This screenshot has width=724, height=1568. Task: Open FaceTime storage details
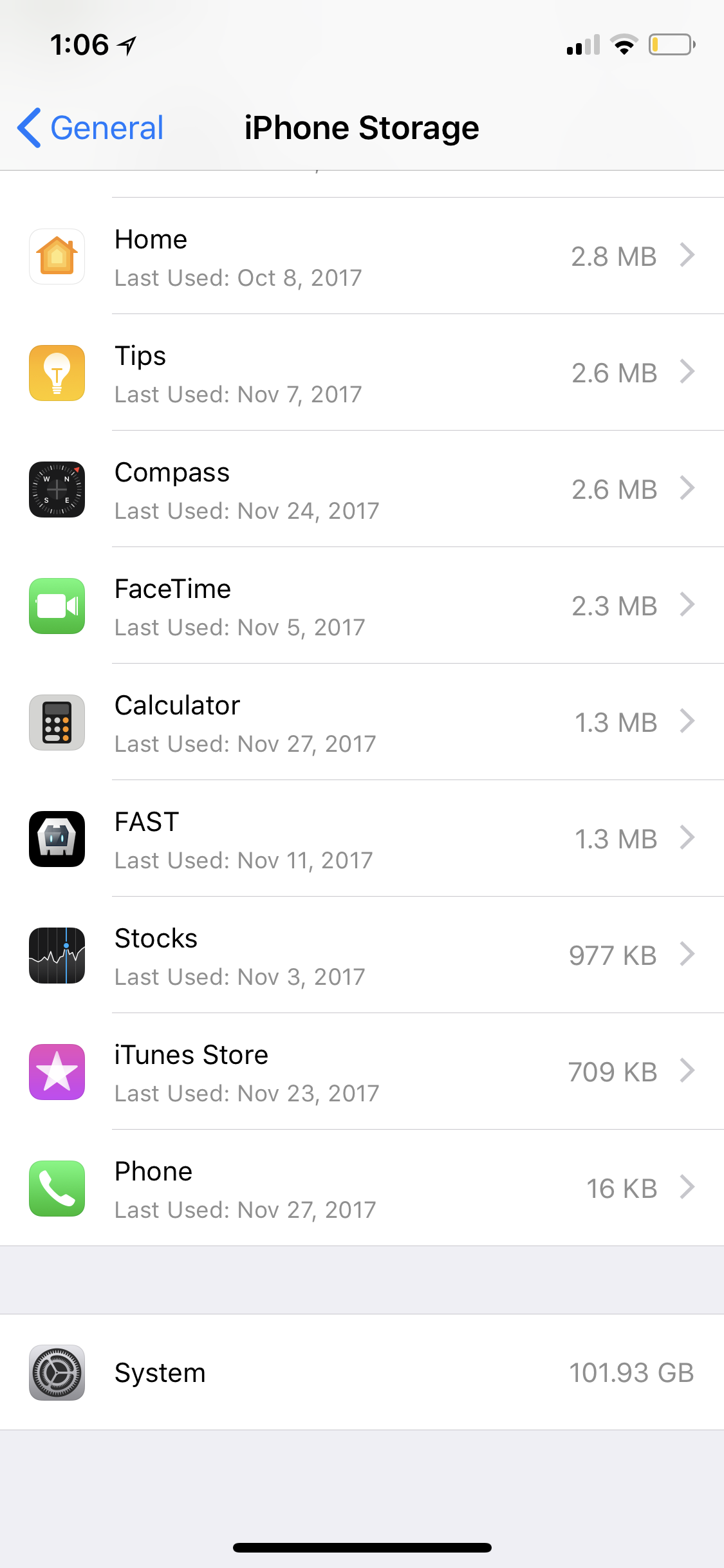pyautogui.click(x=362, y=606)
